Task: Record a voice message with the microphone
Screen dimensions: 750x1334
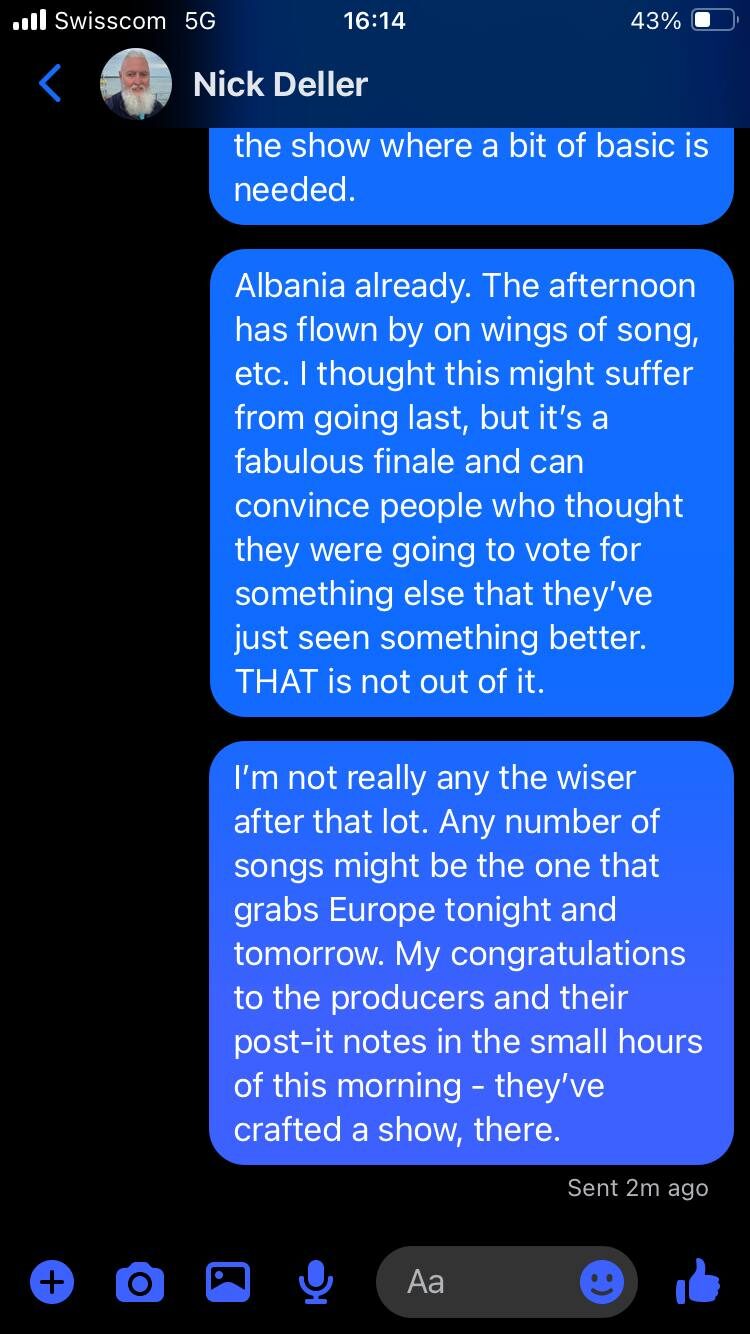Action: [x=315, y=1281]
